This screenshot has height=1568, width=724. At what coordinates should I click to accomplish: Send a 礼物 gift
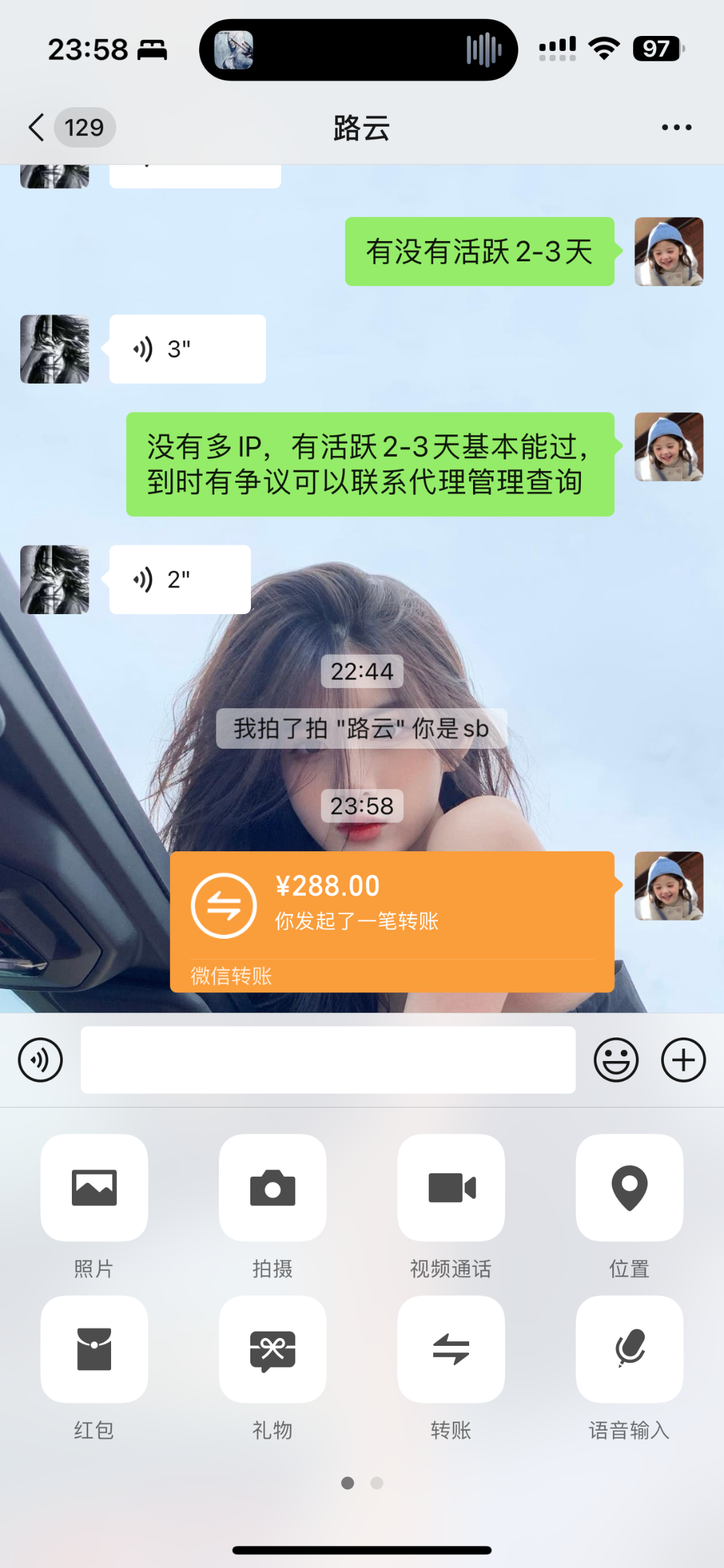pyautogui.click(x=272, y=1349)
